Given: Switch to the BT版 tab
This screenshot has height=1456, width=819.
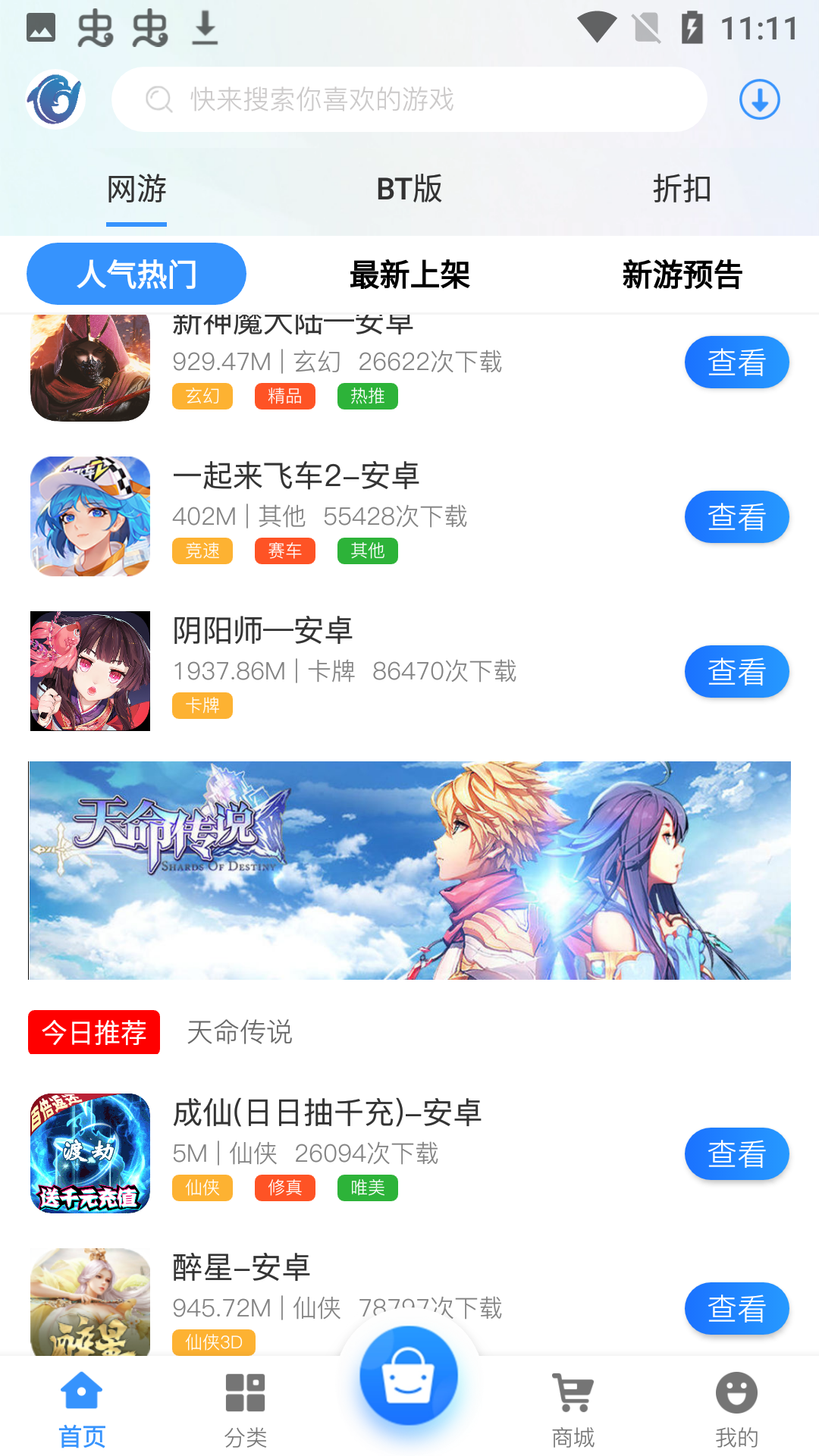Looking at the screenshot, I should [x=409, y=189].
